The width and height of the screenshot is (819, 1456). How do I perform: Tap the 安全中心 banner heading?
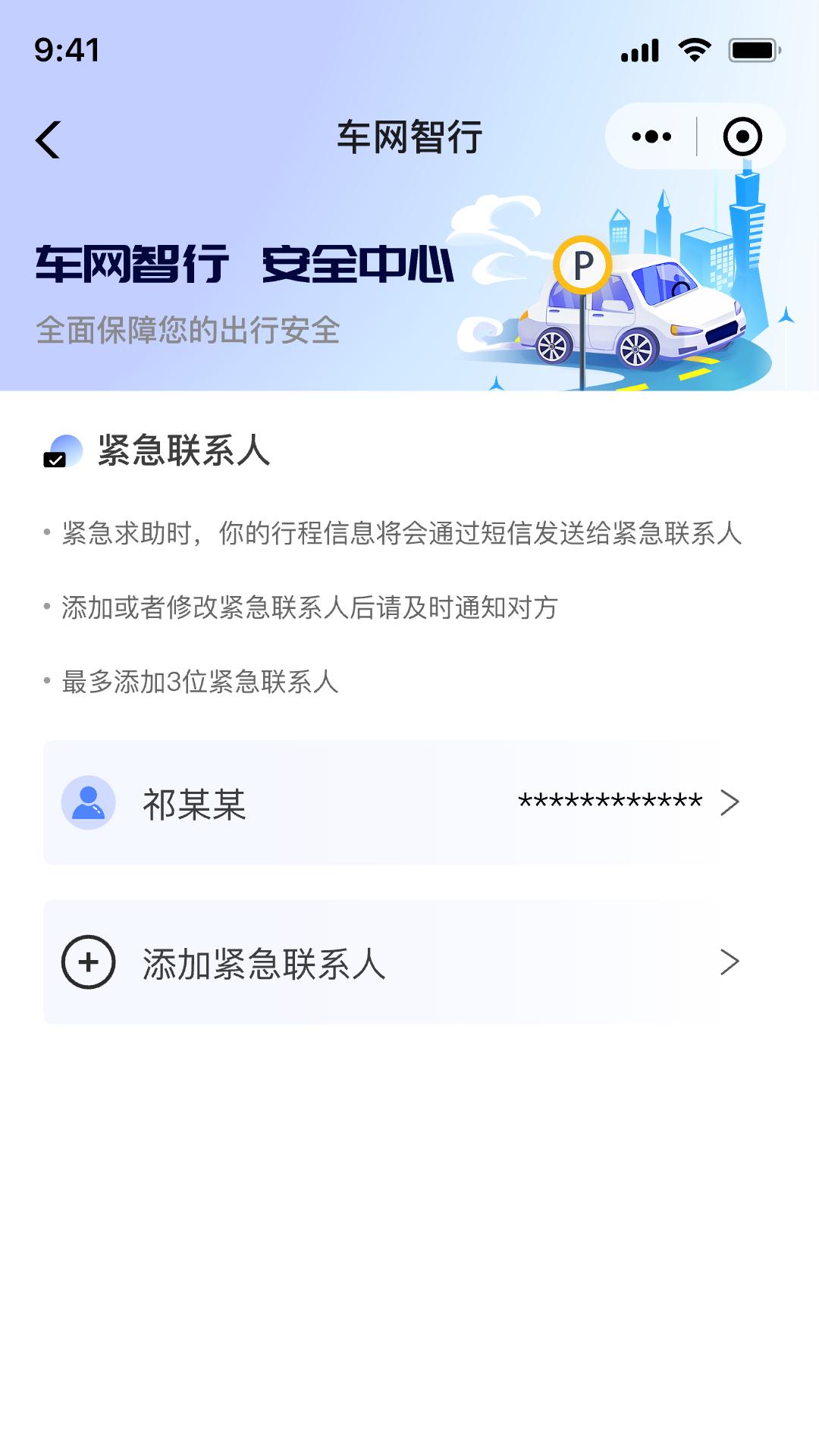[x=356, y=264]
